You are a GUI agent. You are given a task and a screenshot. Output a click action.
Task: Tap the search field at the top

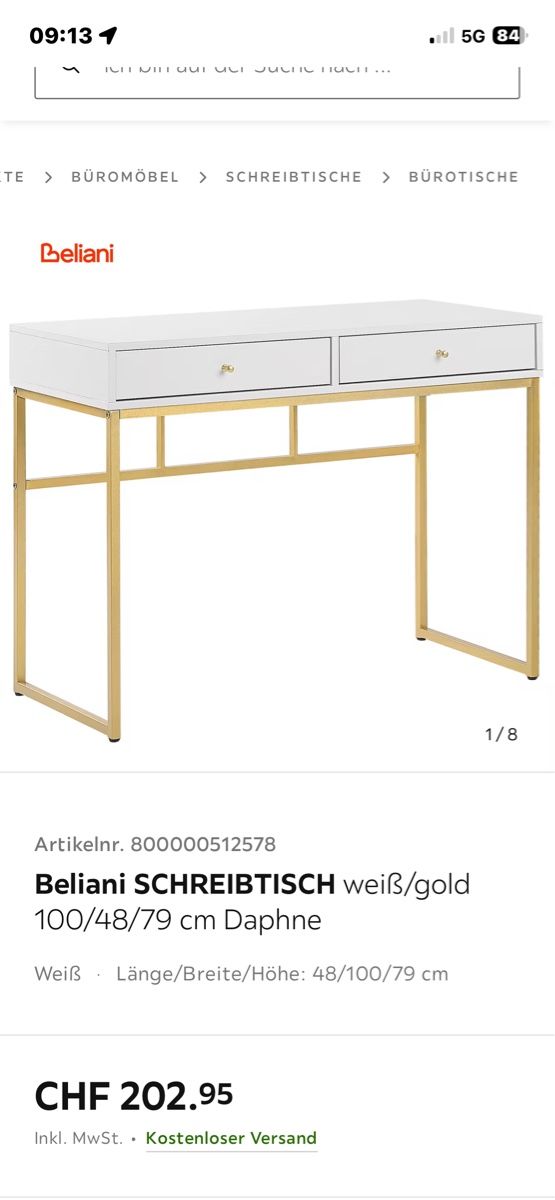[x=277, y=75]
